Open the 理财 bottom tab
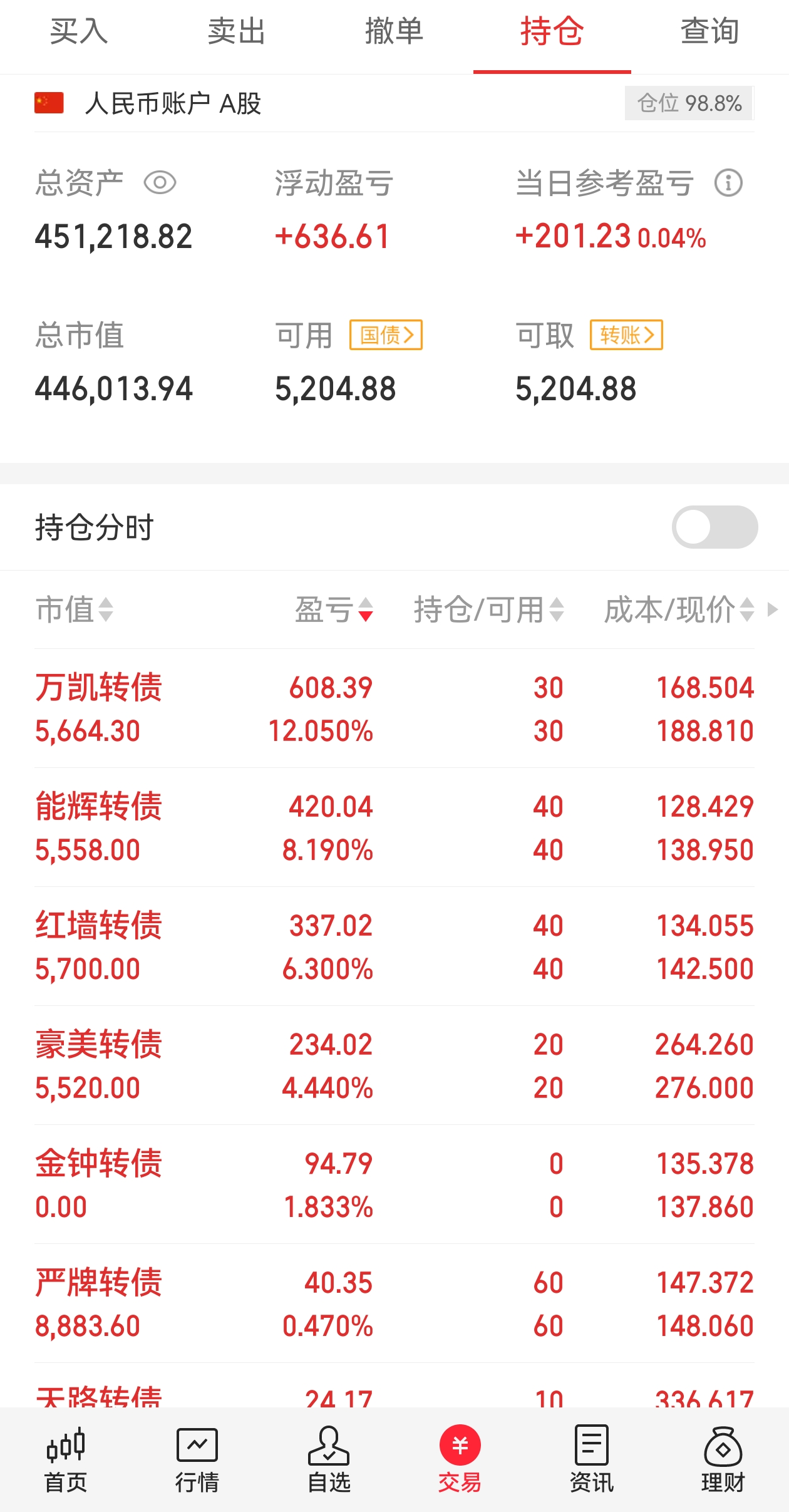Image resolution: width=789 pixels, height=1512 pixels. [723, 1460]
